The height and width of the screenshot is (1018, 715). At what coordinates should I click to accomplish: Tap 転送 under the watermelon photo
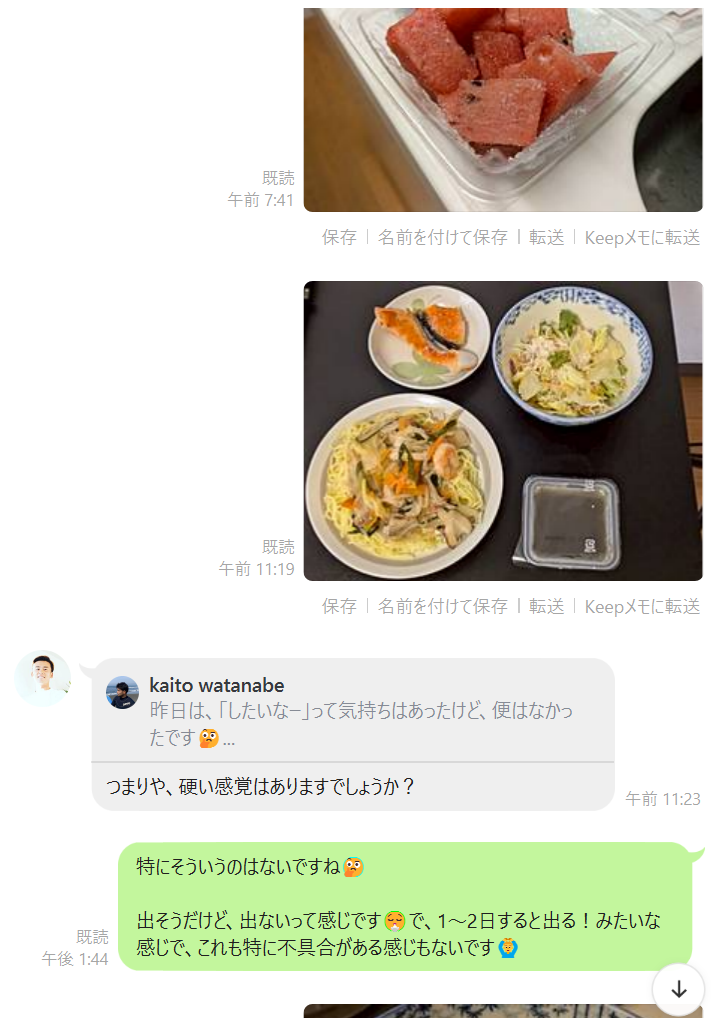[x=546, y=237]
